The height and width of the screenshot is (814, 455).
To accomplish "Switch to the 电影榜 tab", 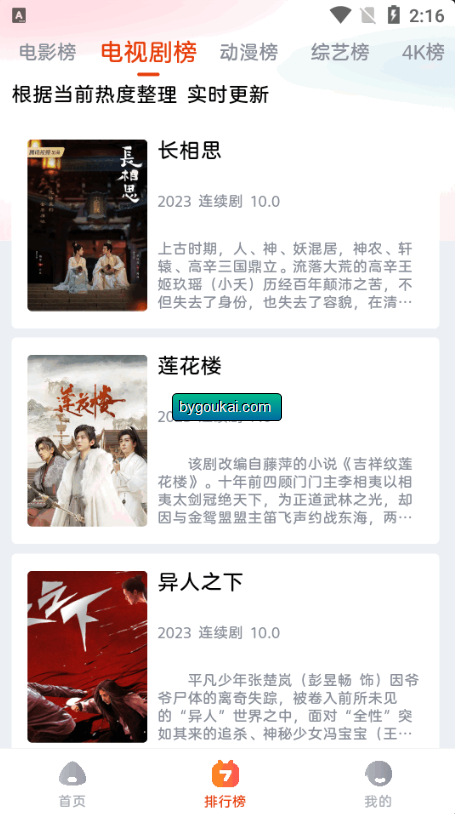I will click(x=47, y=52).
